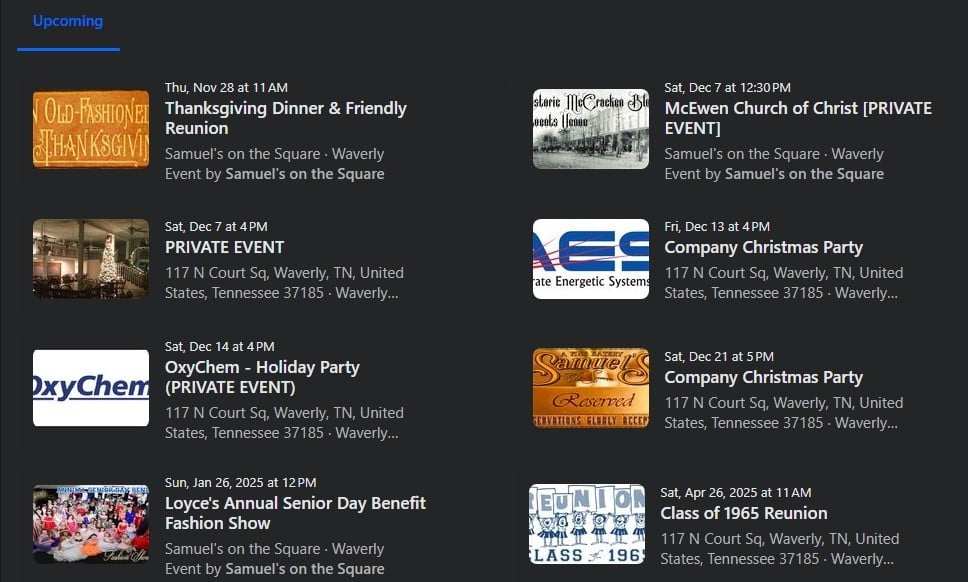Image resolution: width=968 pixels, height=582 pixels.
Task: Open the Class of 1965 Reunion event
Action: point(743,513)
